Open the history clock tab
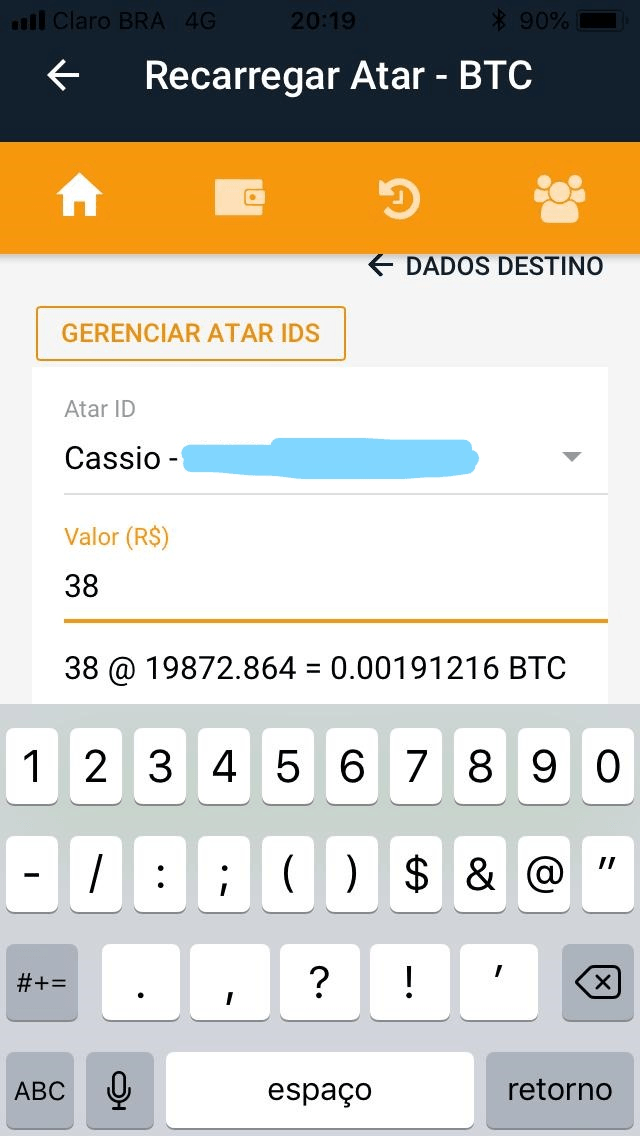Screen dimensions: 640x1136 tap(399, 198)
